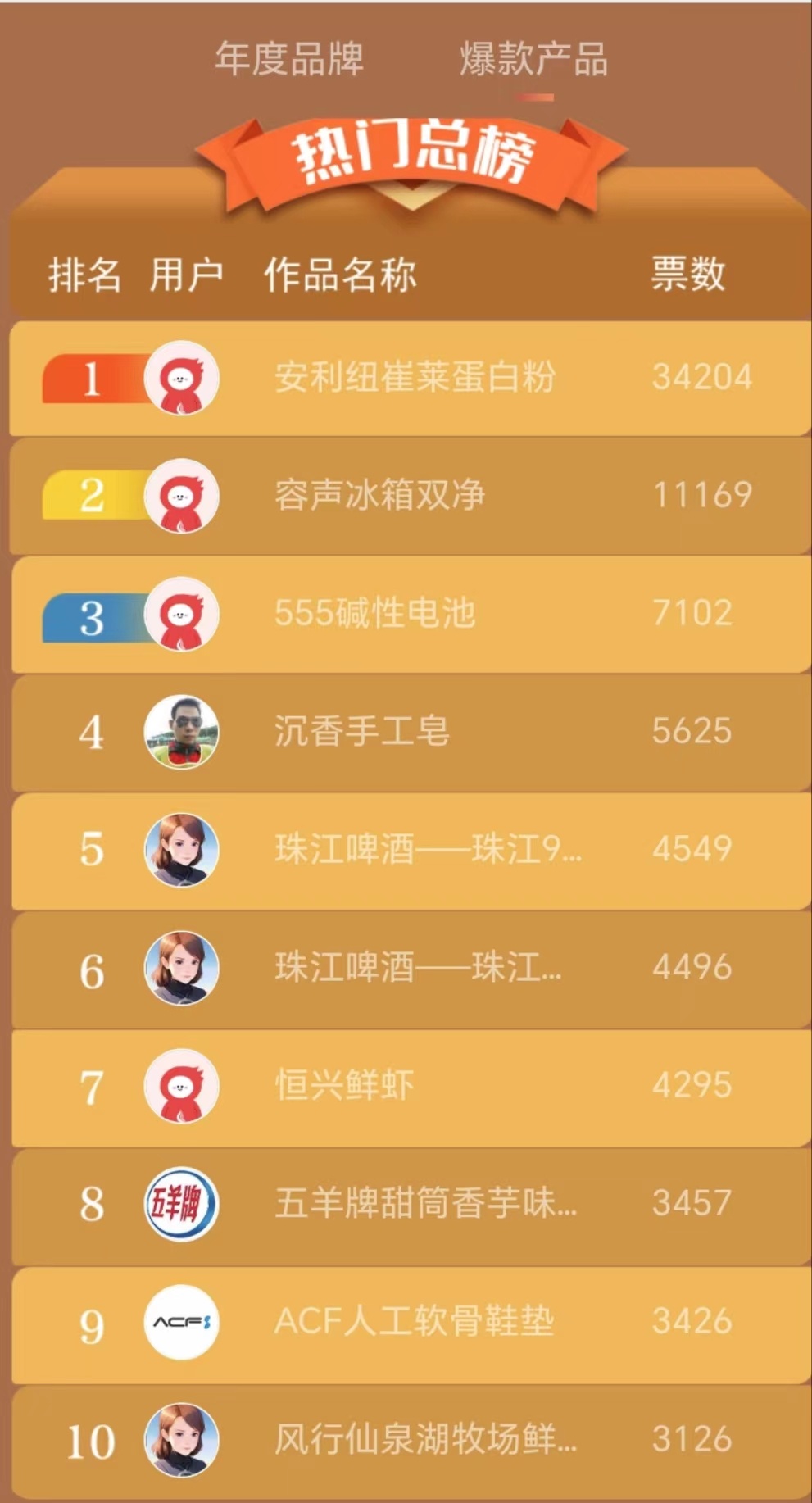View the 555碱性电池 entry
812x1503 pixels.
pos(411,614)
